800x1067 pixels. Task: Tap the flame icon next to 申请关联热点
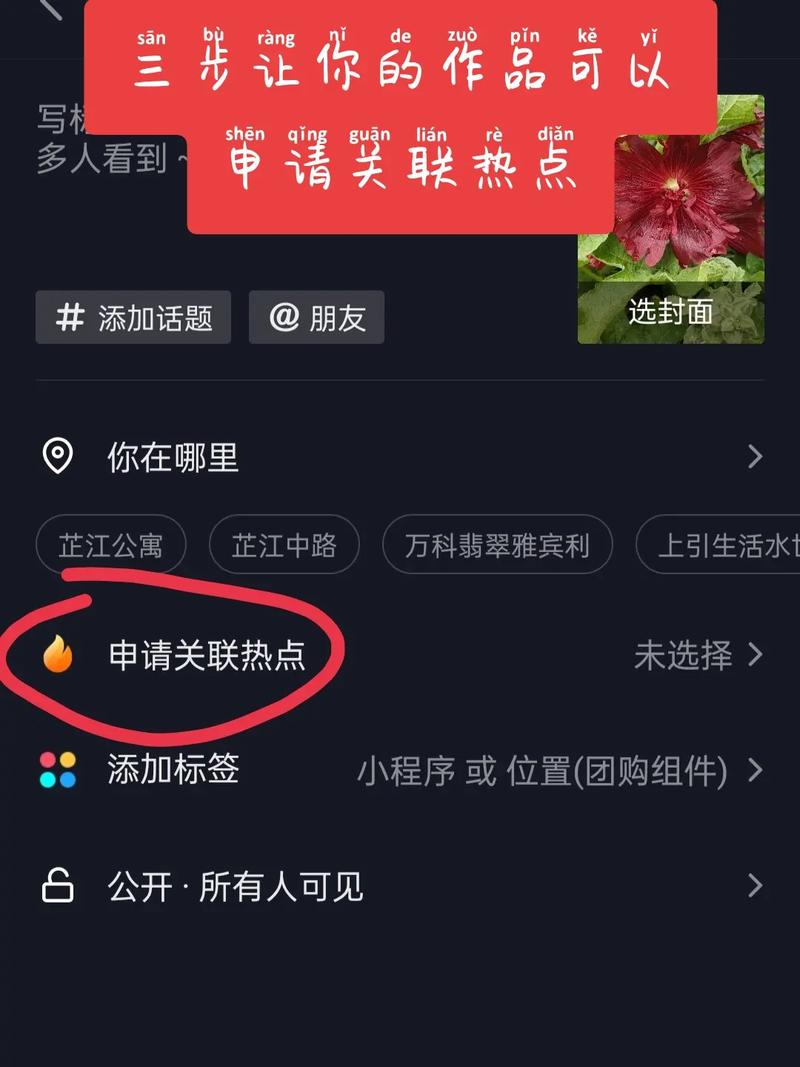pyautogui.click(x=59, y=655)
